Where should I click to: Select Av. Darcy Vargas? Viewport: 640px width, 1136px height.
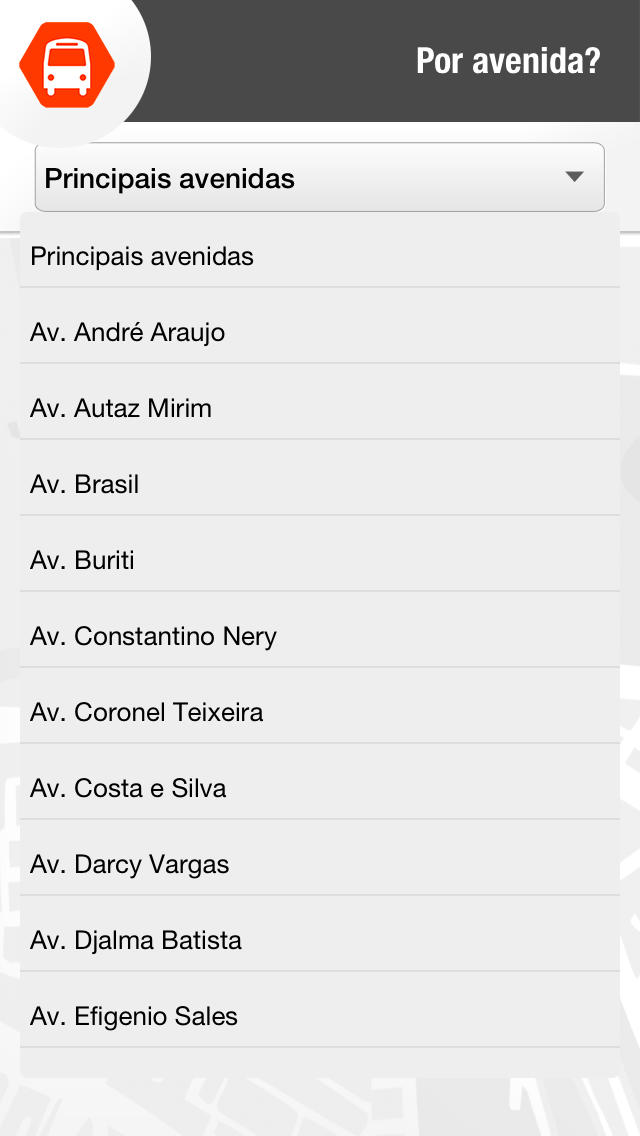pos(320,865)
